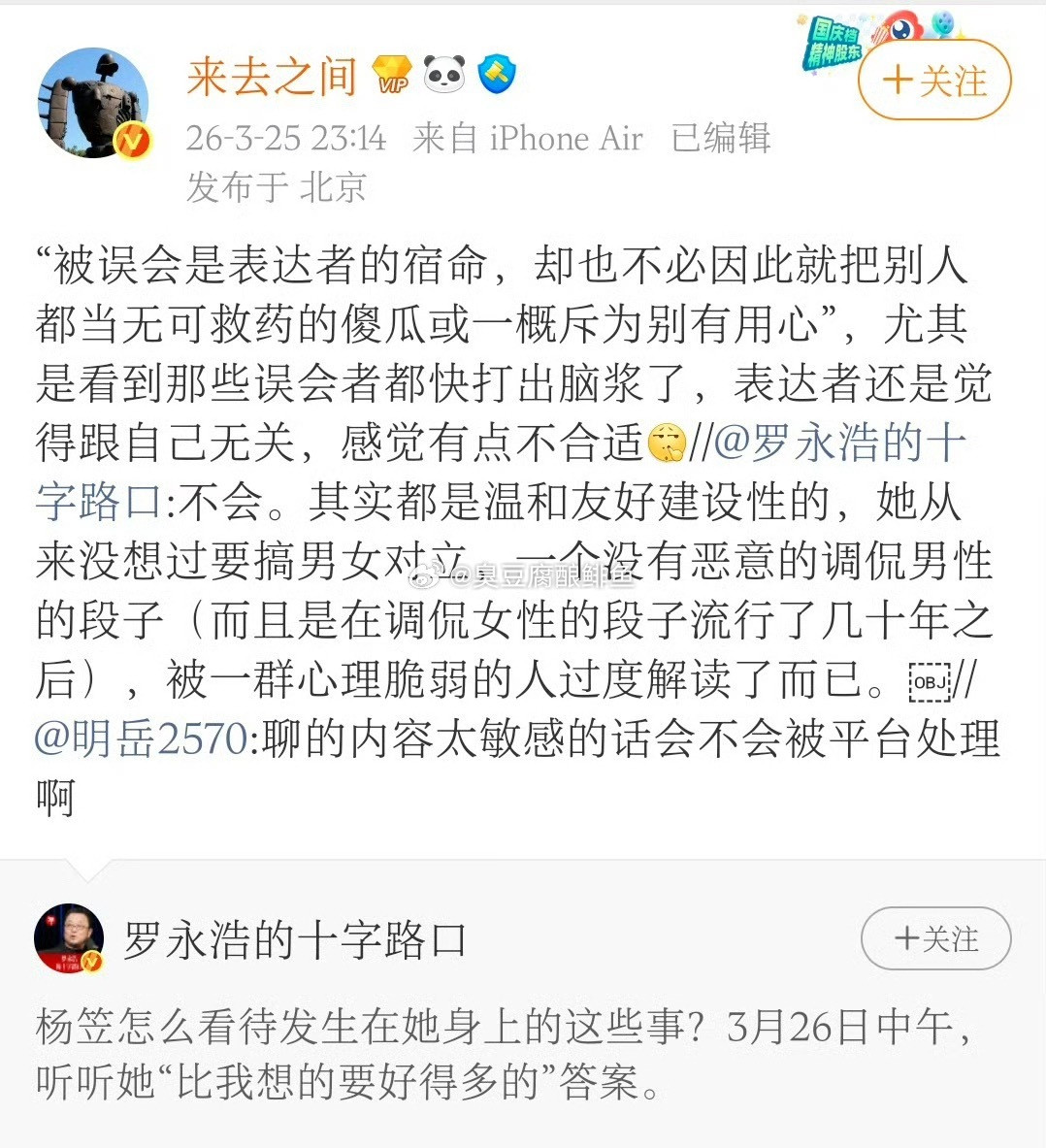Click the blue gavel shield badge
1046x1148 pixels.
click(x=499, y=73)
